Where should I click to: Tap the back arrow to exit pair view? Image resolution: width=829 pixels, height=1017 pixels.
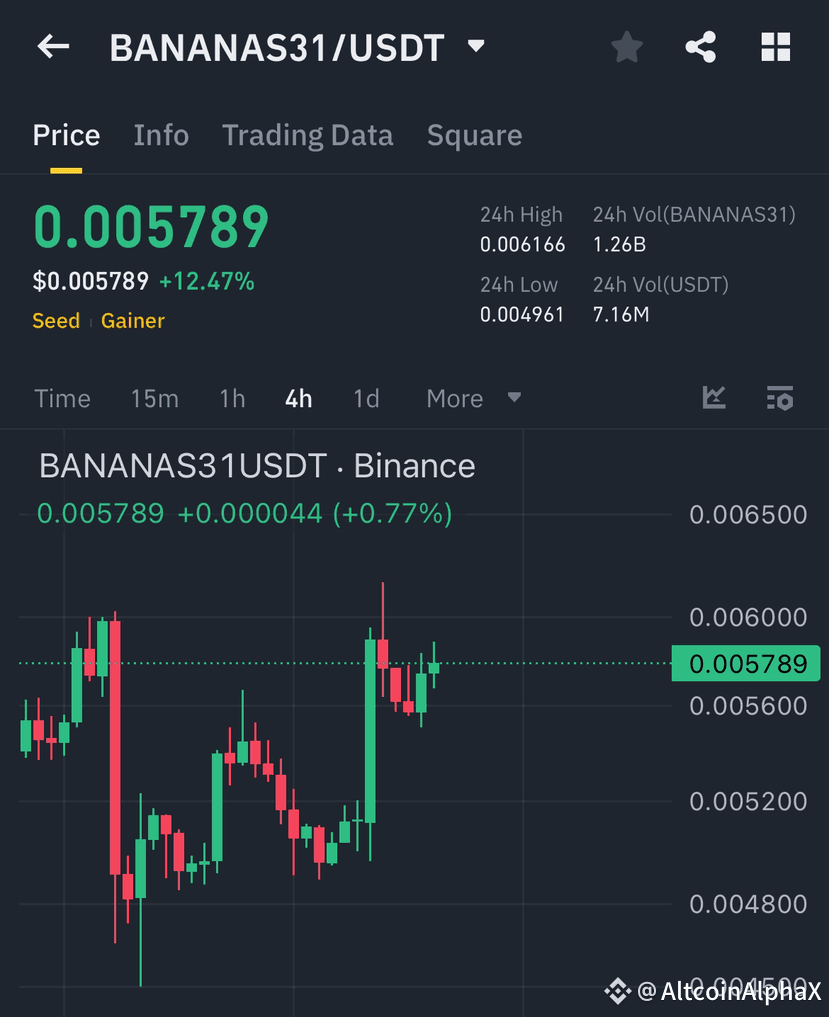pyautogui.click(x=51, y=46)
